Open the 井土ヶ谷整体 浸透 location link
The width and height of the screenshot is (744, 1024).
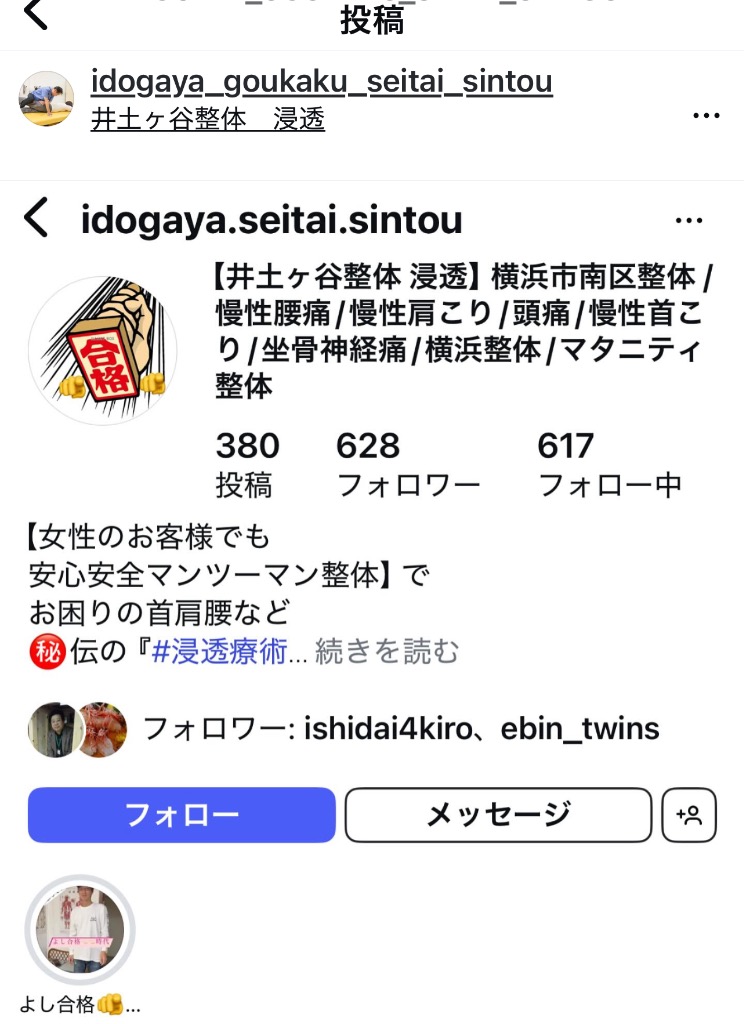click(208, 120)
